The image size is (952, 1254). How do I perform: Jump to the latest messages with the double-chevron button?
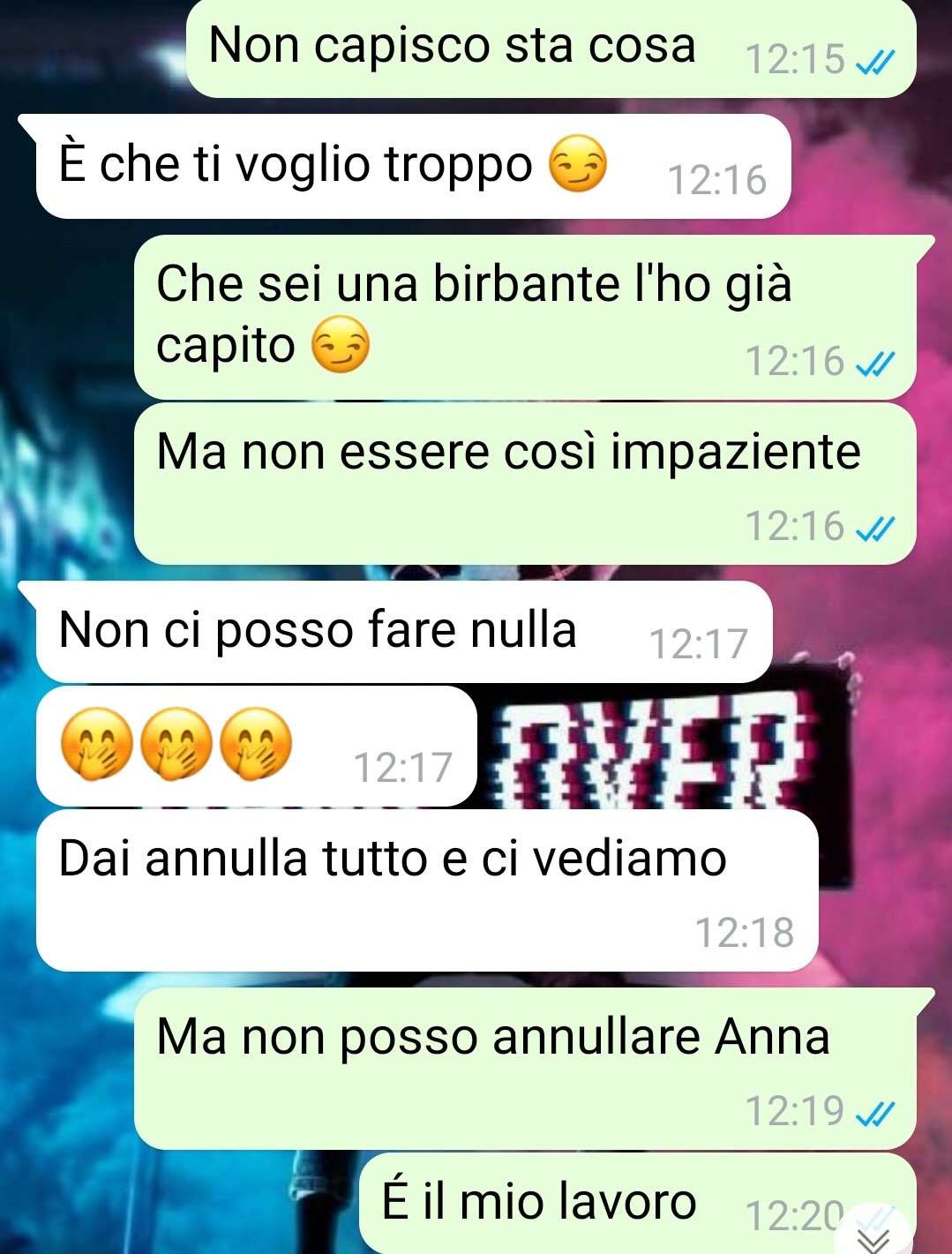(x=874, y=1236)
